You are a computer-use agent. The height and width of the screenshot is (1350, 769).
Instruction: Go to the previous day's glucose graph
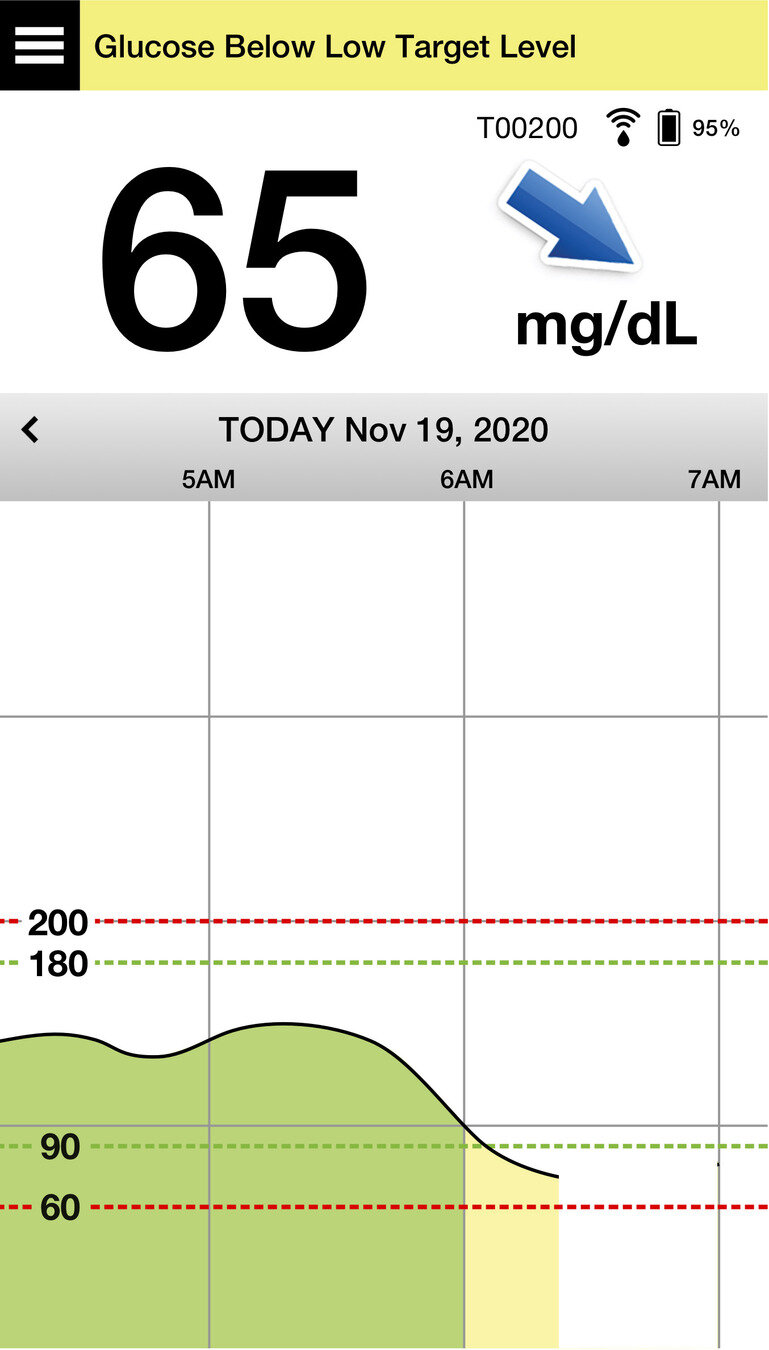tap(31, 430)
